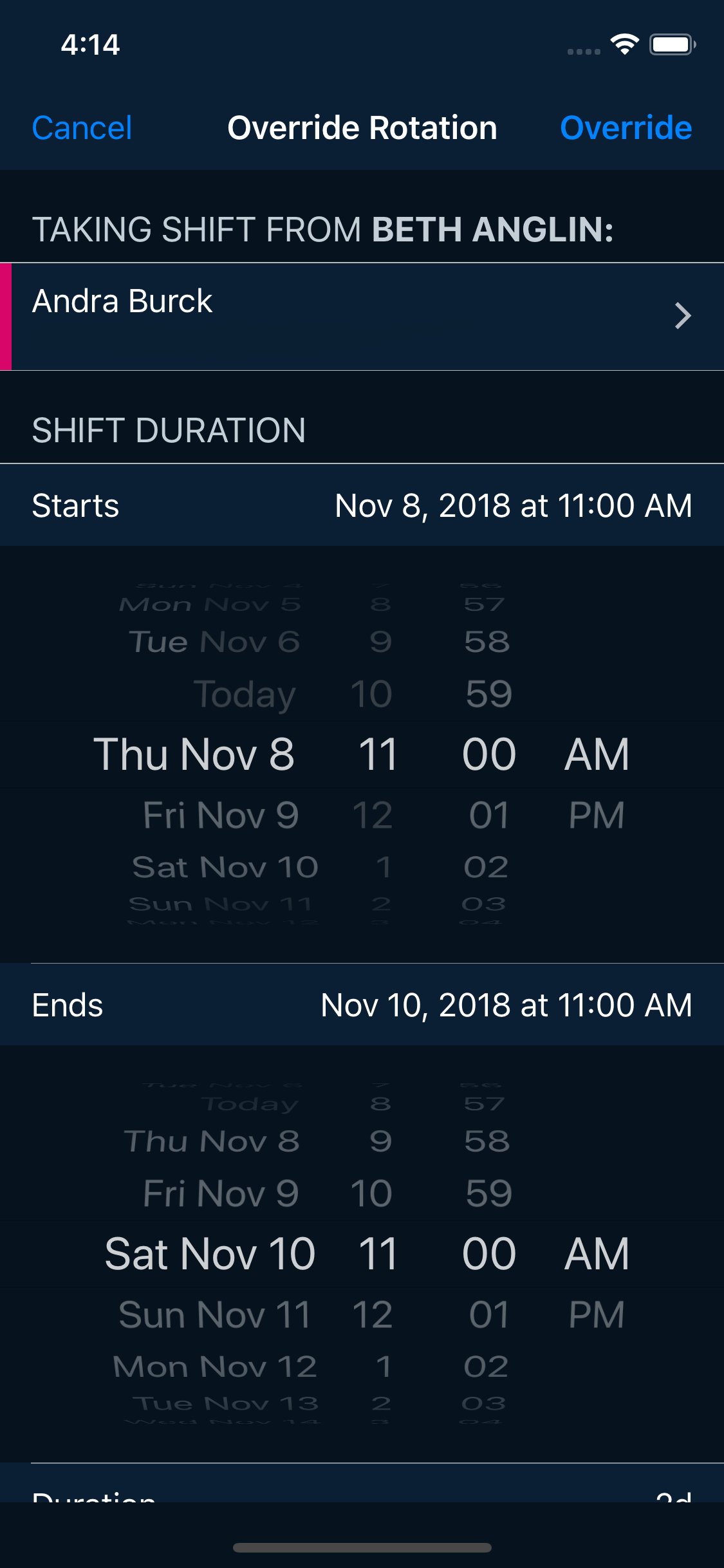
Task: Select Today in the Starts picker
Action: (x=244, y=695)
